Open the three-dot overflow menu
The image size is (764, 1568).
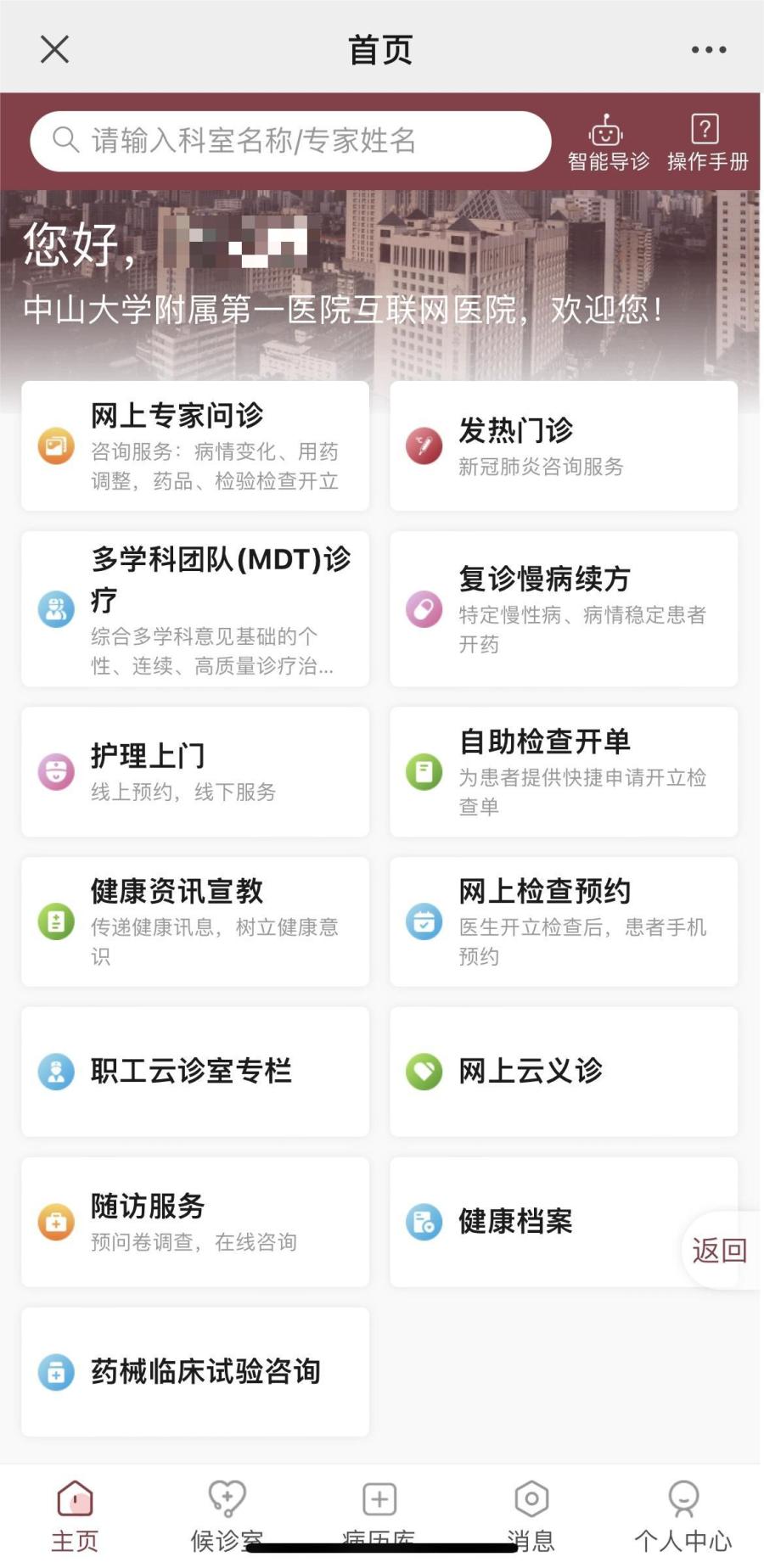(708, 49)
